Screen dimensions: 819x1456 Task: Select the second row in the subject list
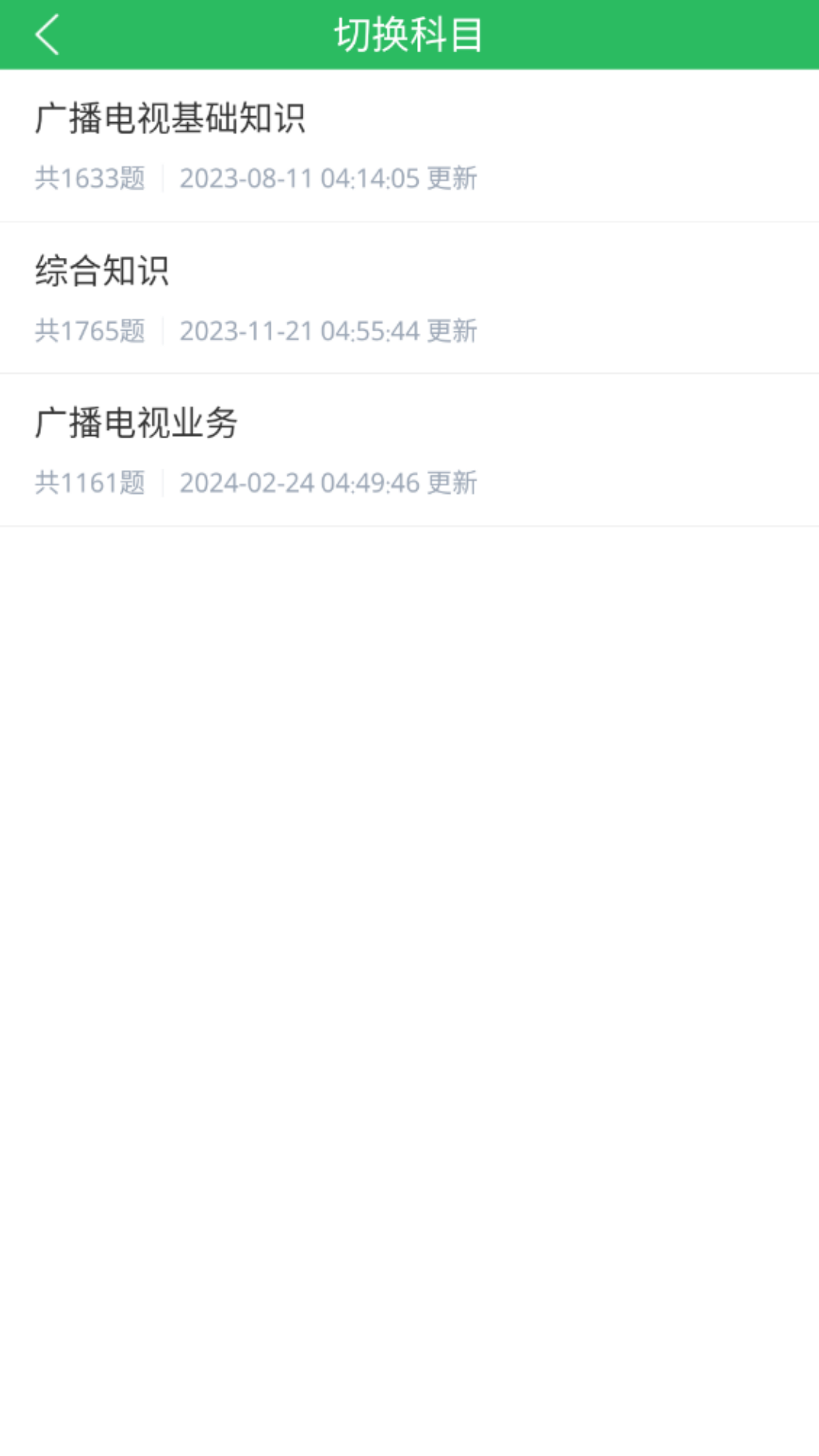pos(409,297)
